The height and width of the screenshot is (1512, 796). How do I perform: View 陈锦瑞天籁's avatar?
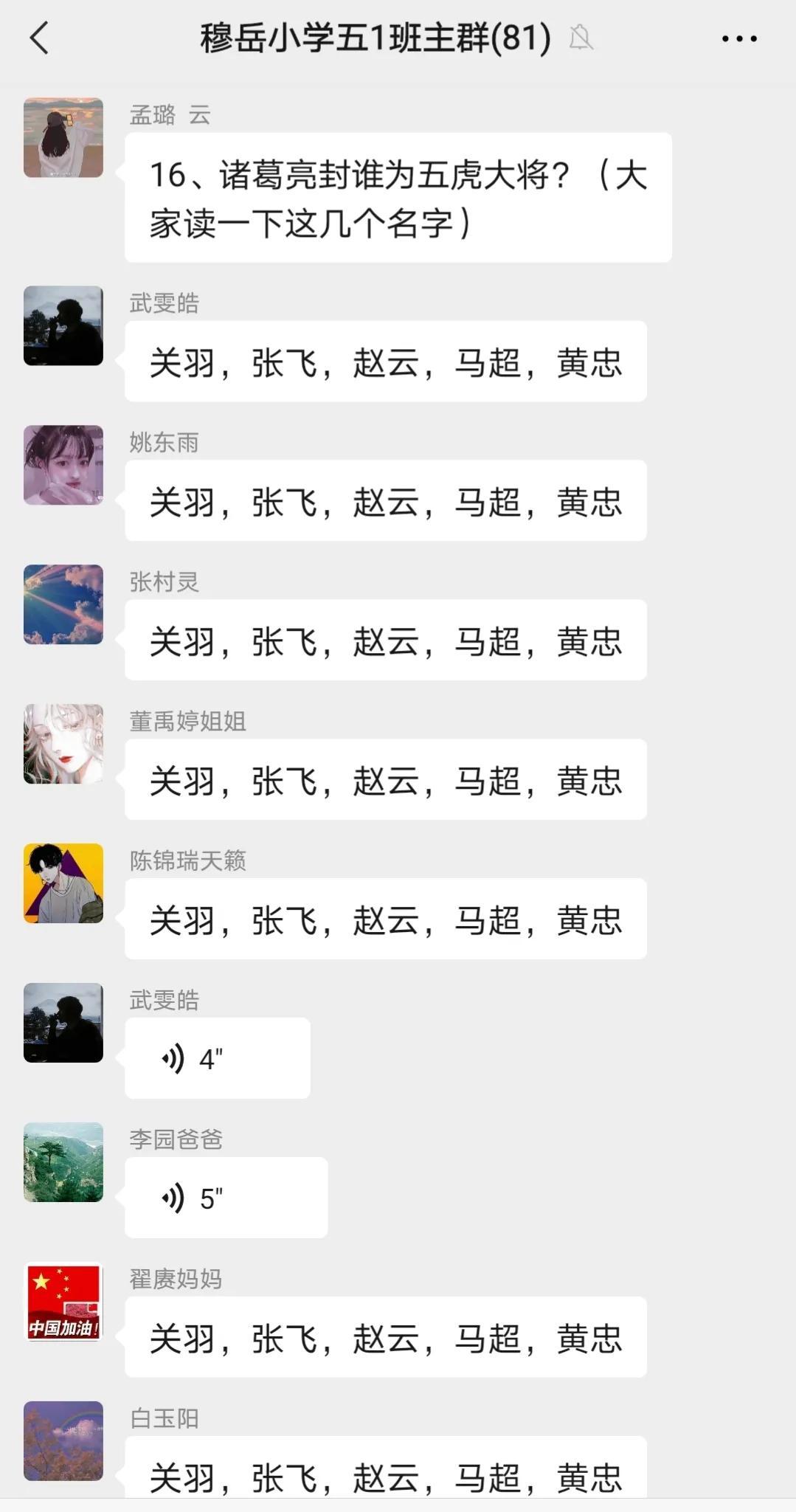(63, 883)
